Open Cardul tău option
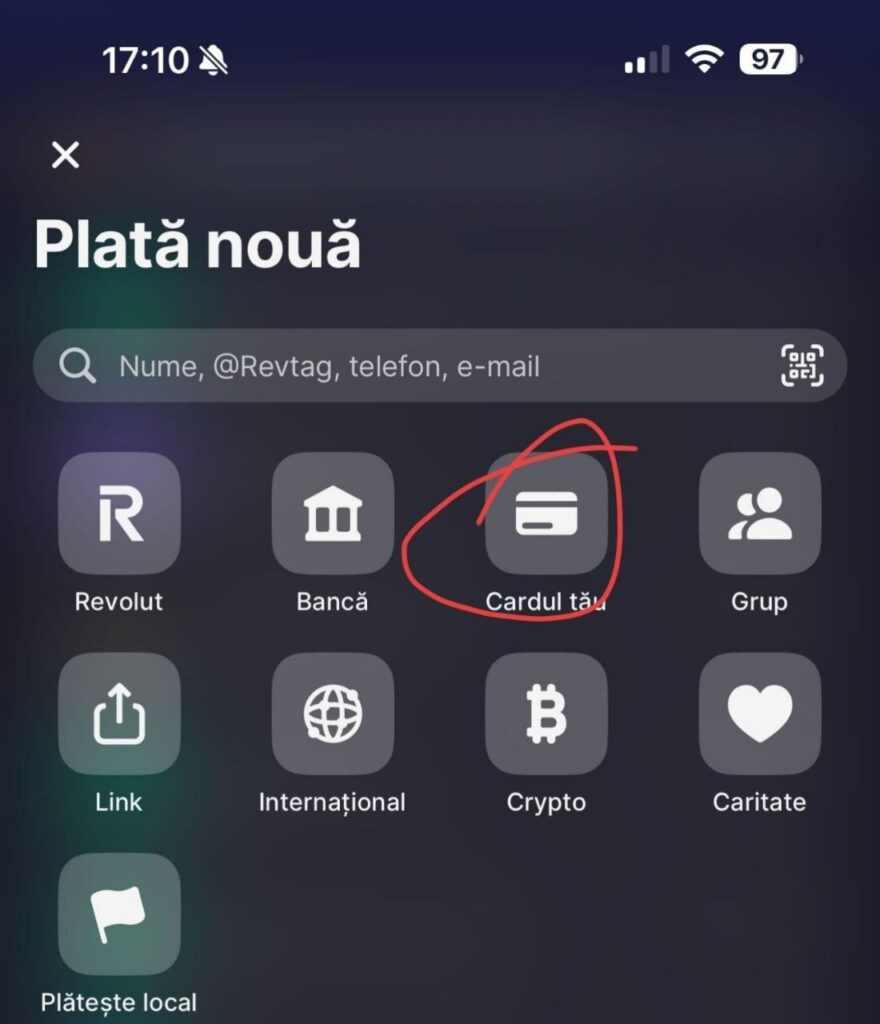This screenshot has width=880, height=1024. tap(546, 514)
